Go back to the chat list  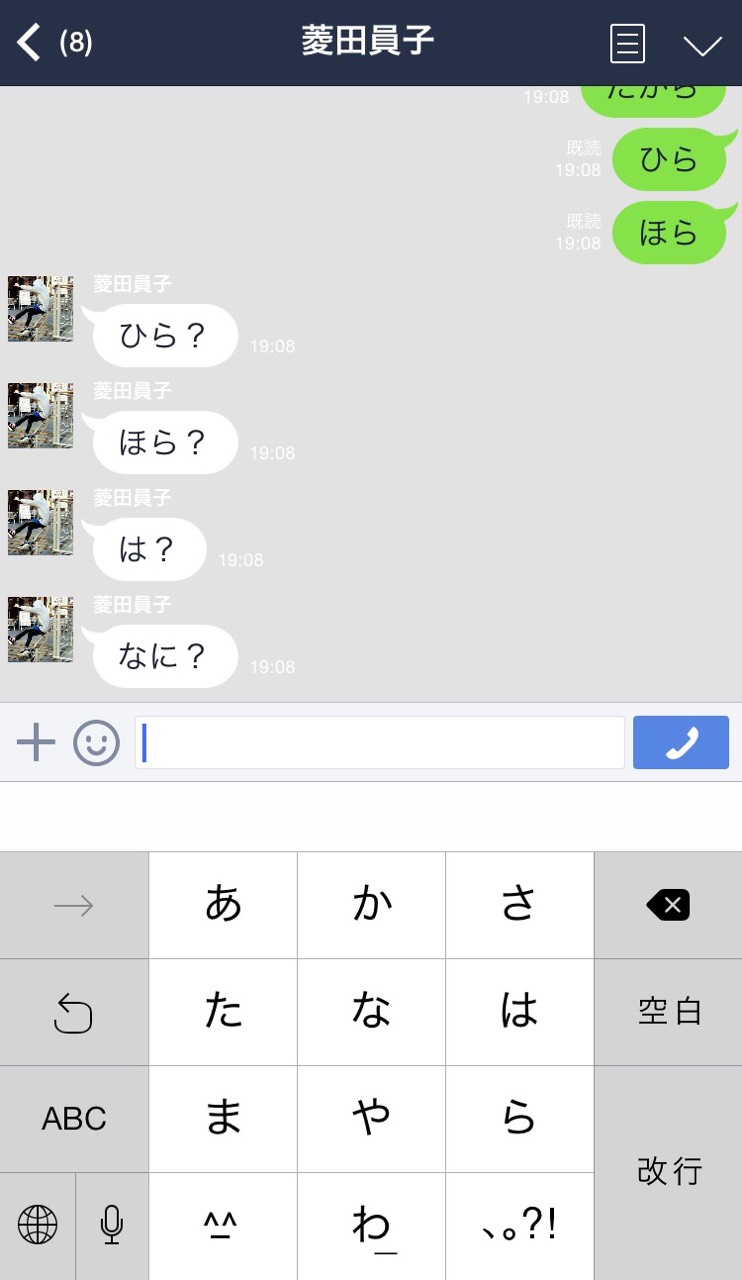point(30,43)
